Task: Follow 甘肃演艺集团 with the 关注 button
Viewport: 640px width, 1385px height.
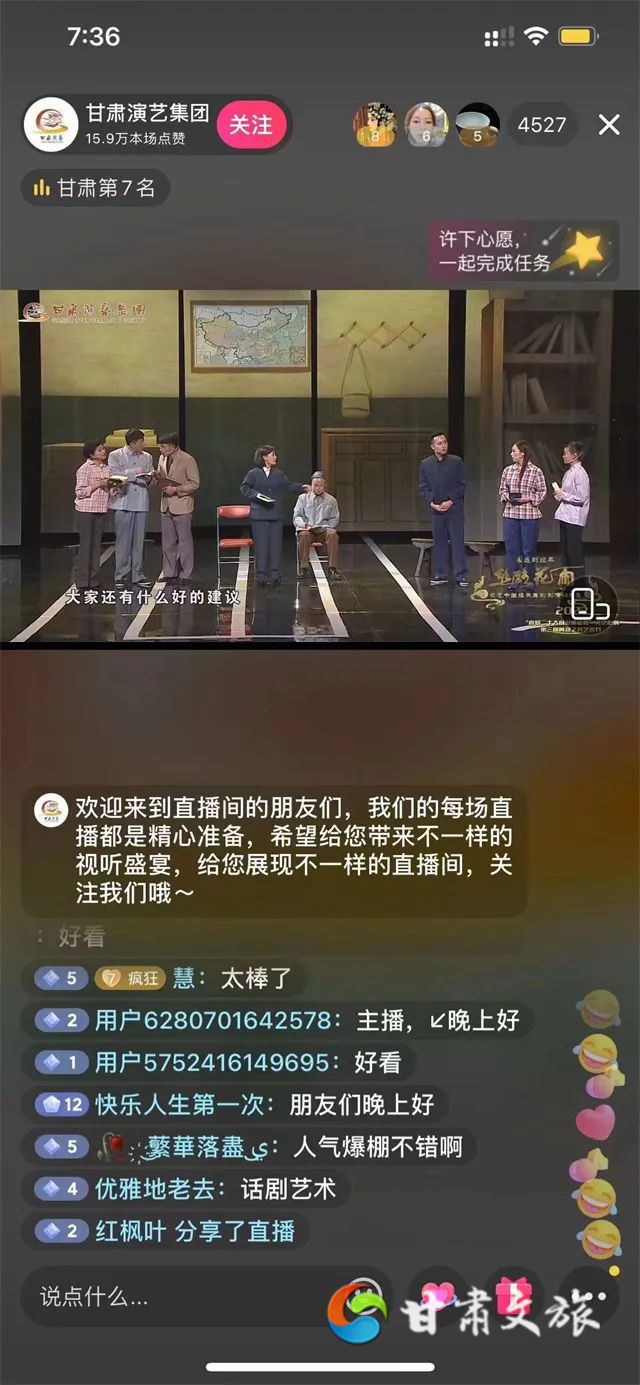Action: click(x=251, y=125)
